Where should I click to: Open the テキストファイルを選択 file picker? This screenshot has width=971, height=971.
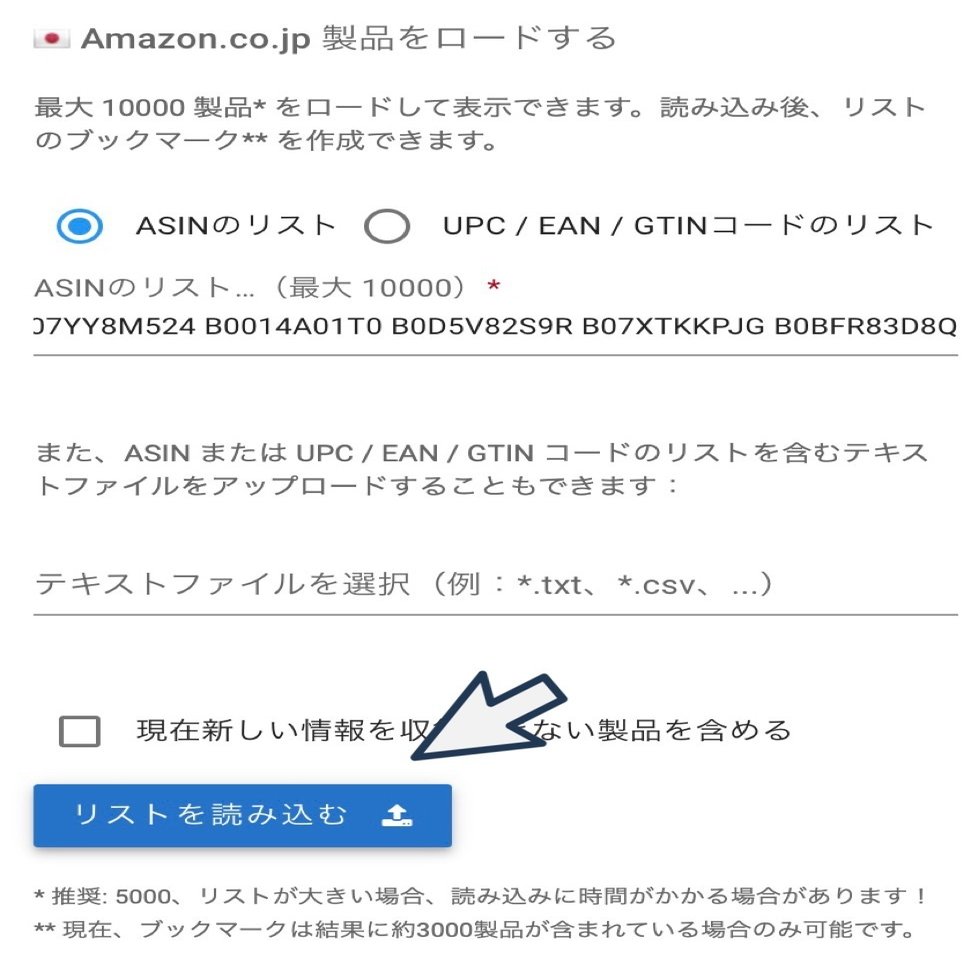click(x=494, y=584)
